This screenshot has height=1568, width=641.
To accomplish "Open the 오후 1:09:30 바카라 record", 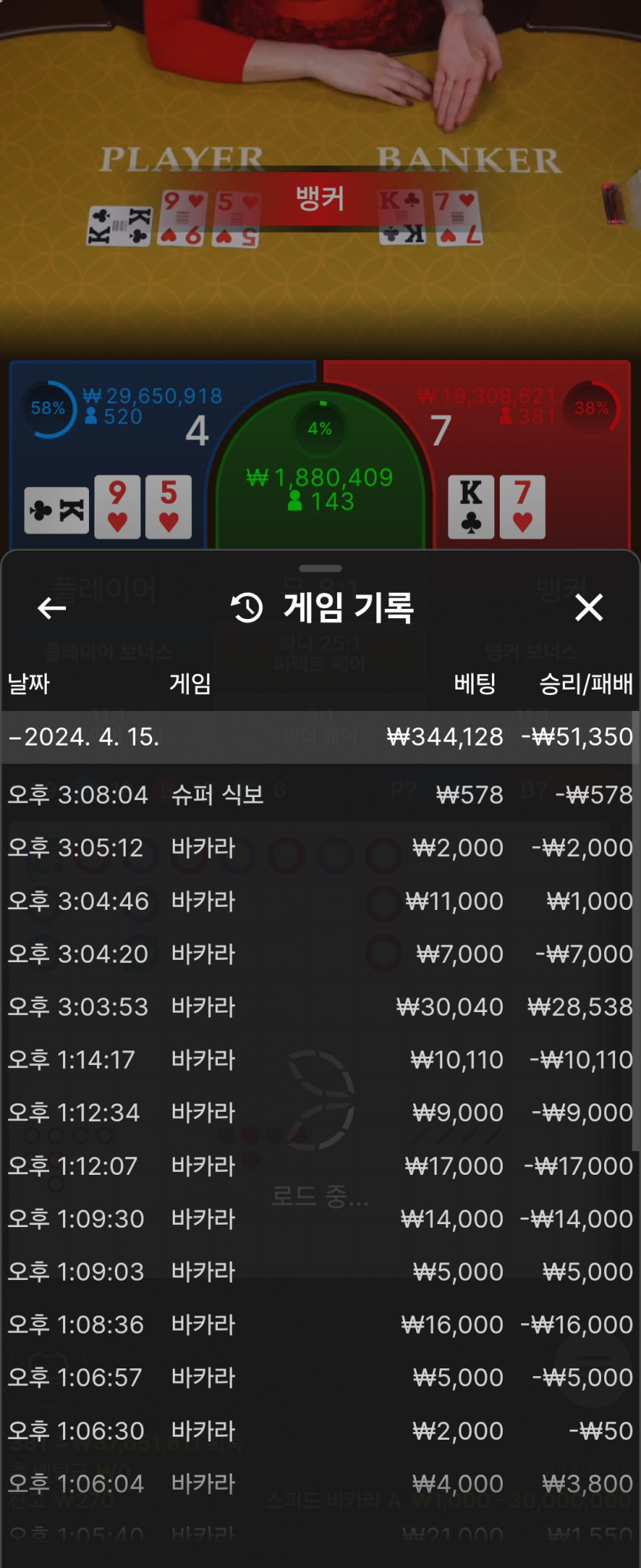I will pos(319,1219).
